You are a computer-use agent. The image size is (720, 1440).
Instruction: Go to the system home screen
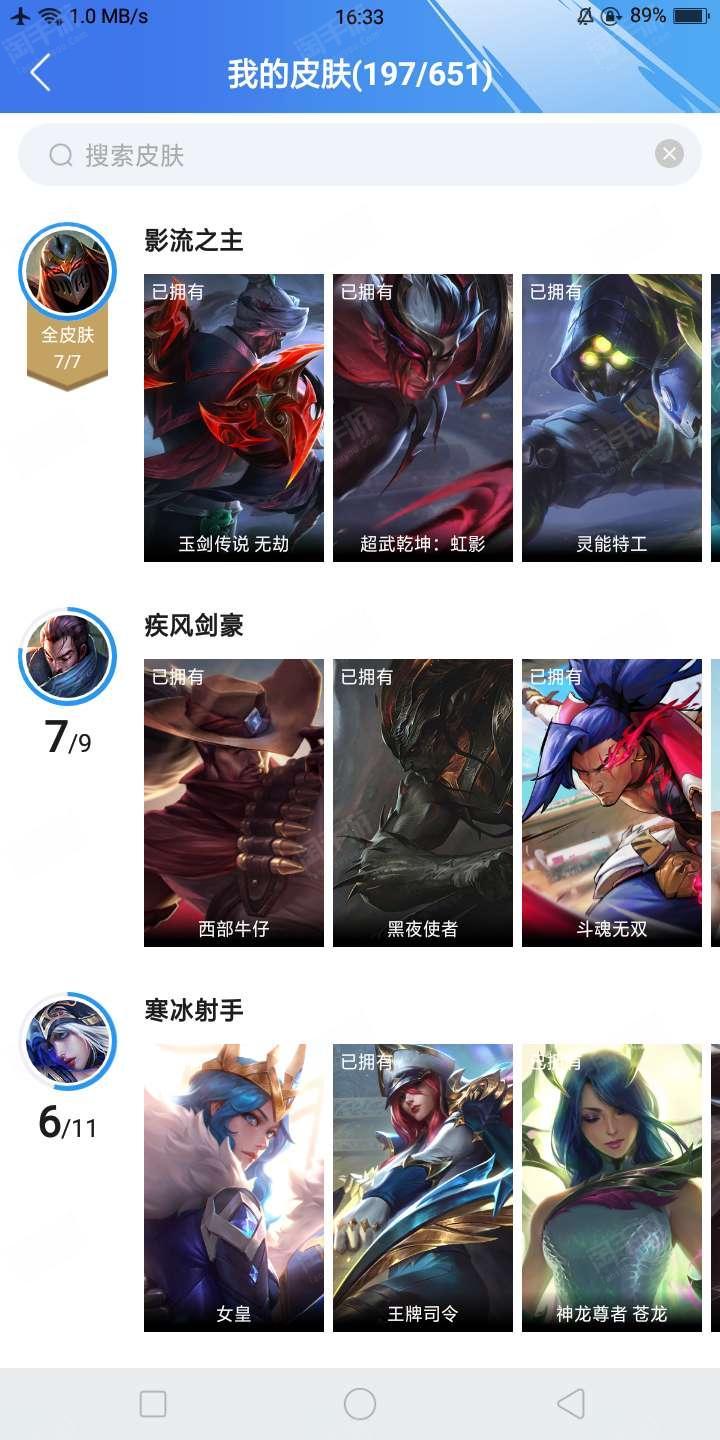click(360, 1404)
